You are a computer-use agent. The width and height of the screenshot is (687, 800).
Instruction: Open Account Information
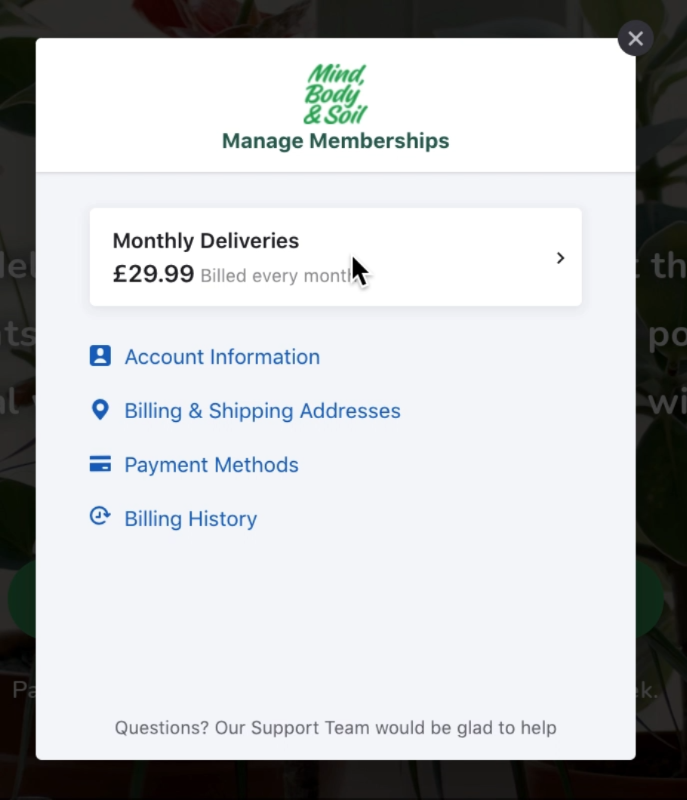pos(221,357)
